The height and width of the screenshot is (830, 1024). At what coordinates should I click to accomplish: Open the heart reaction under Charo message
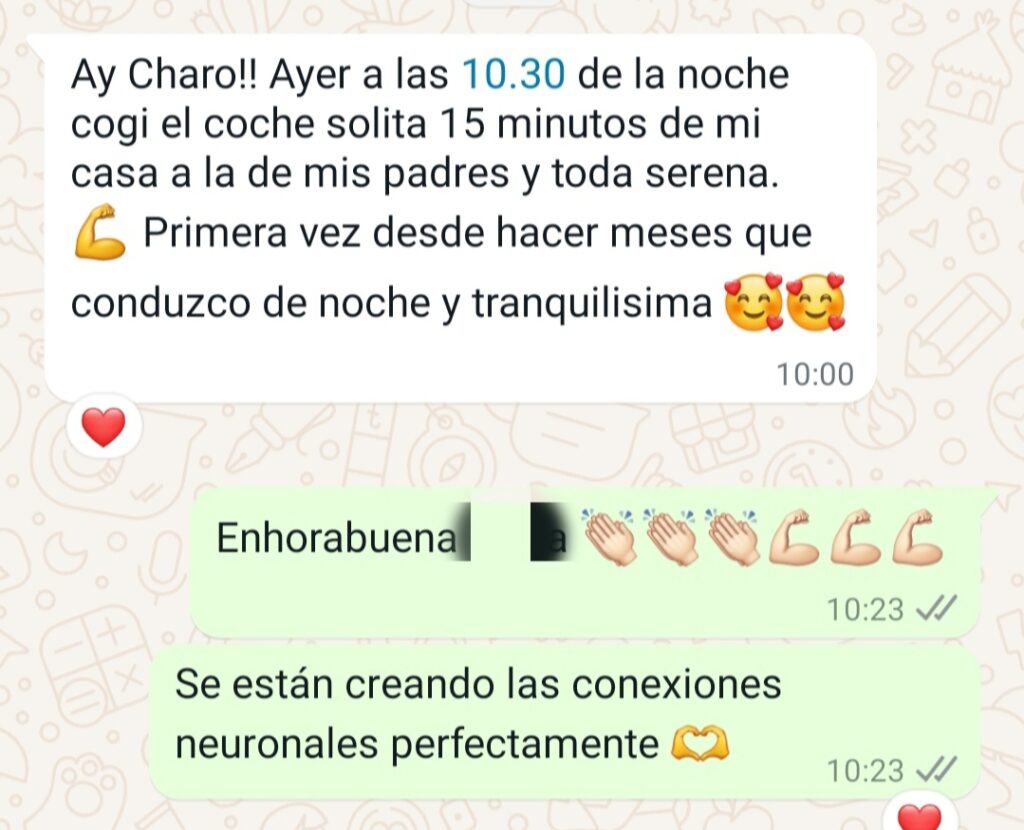point(103,428)
